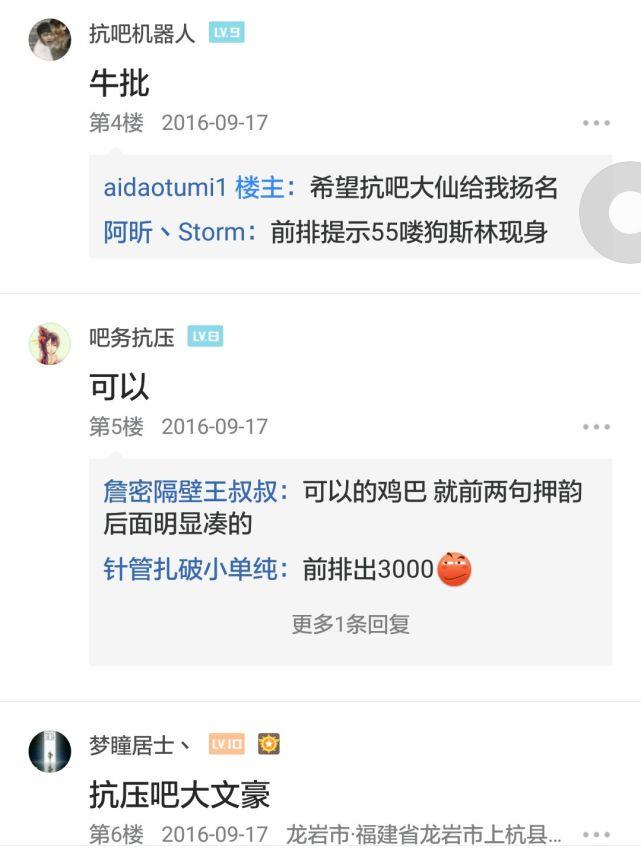Open 詹密隔壁王叔叔's profile link
641x856 pixels.
point(190,491)
